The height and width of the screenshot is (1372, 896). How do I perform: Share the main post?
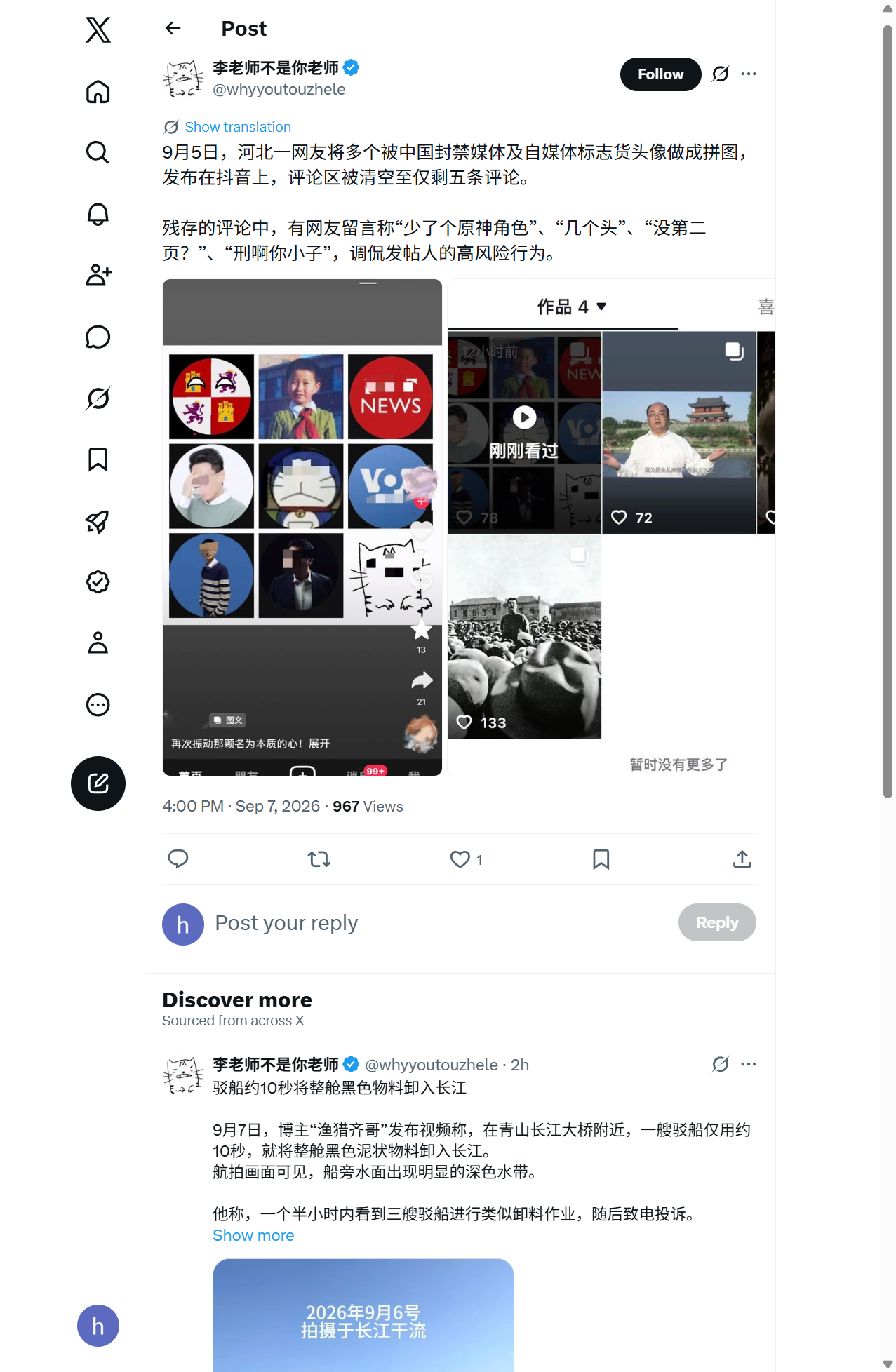(742, 859)
